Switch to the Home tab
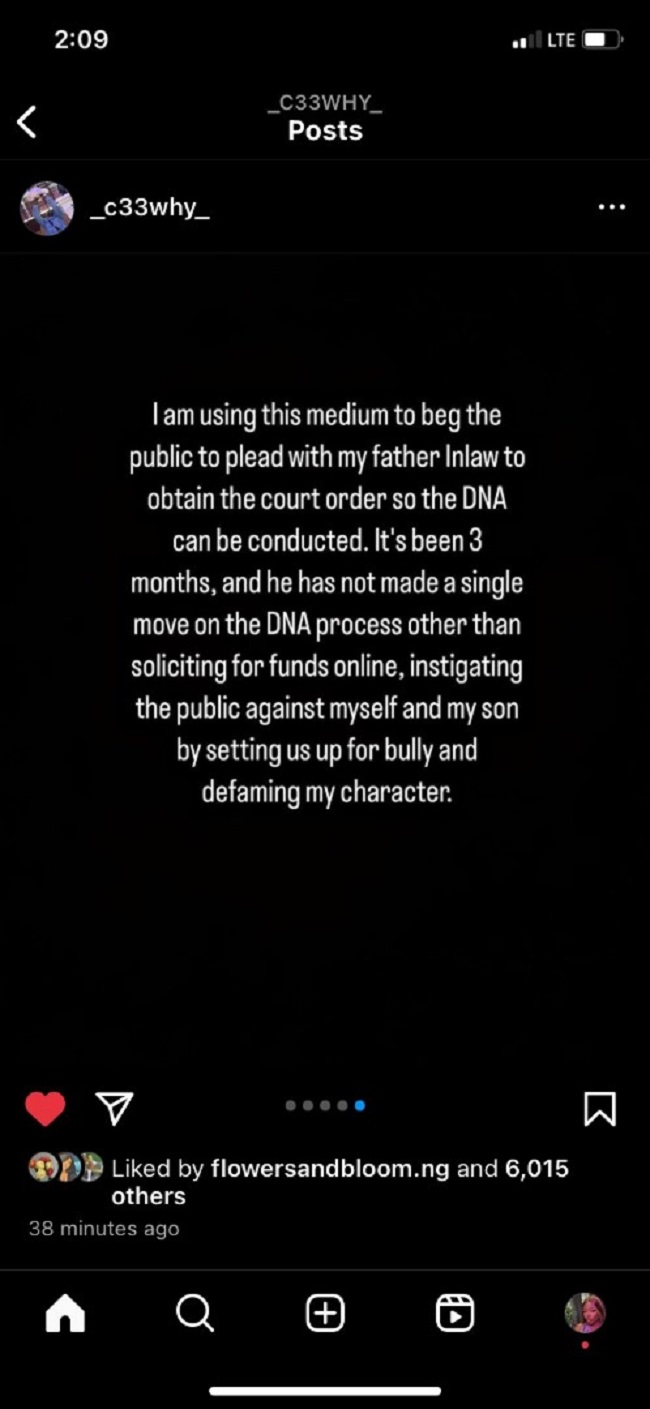 (66, 1313)
